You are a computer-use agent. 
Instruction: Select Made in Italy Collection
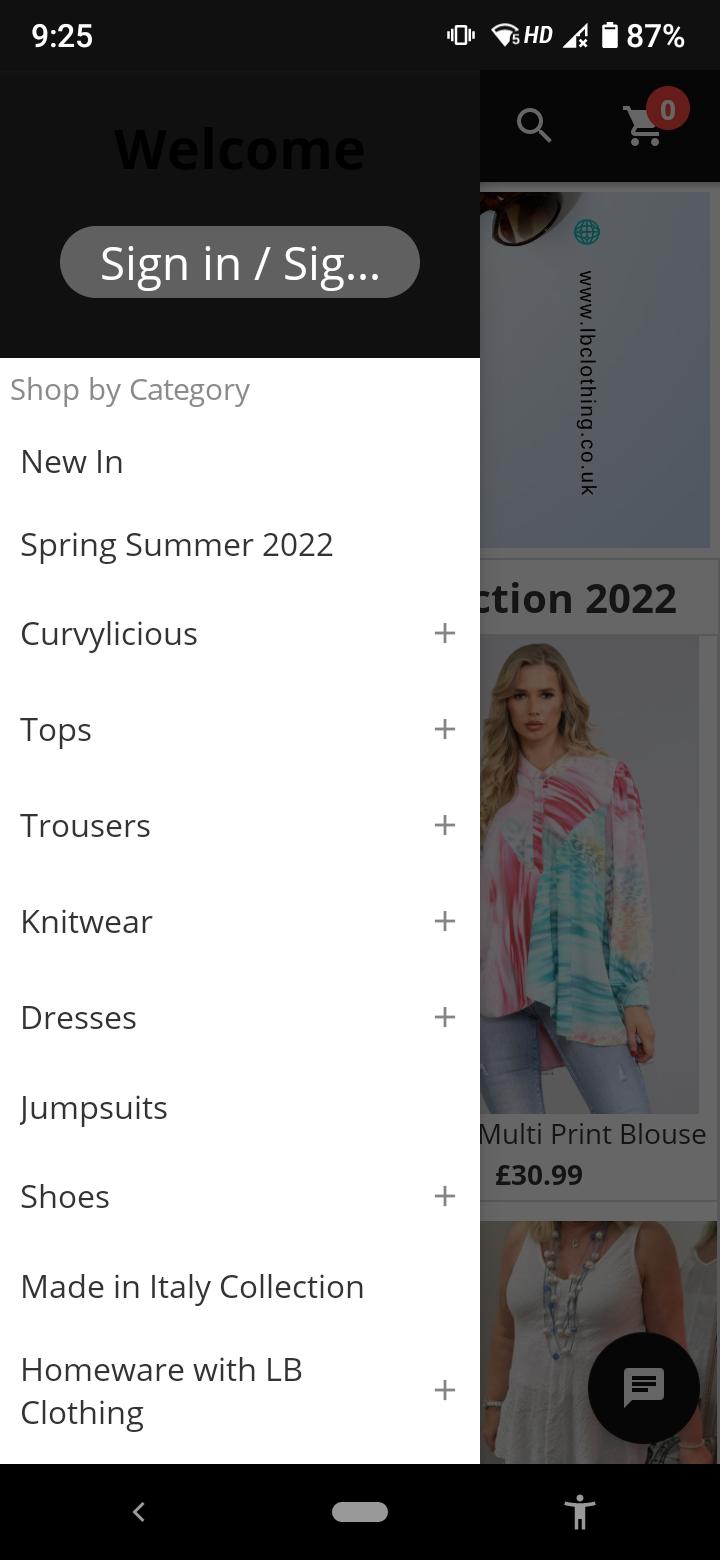tap(192, 1287)
